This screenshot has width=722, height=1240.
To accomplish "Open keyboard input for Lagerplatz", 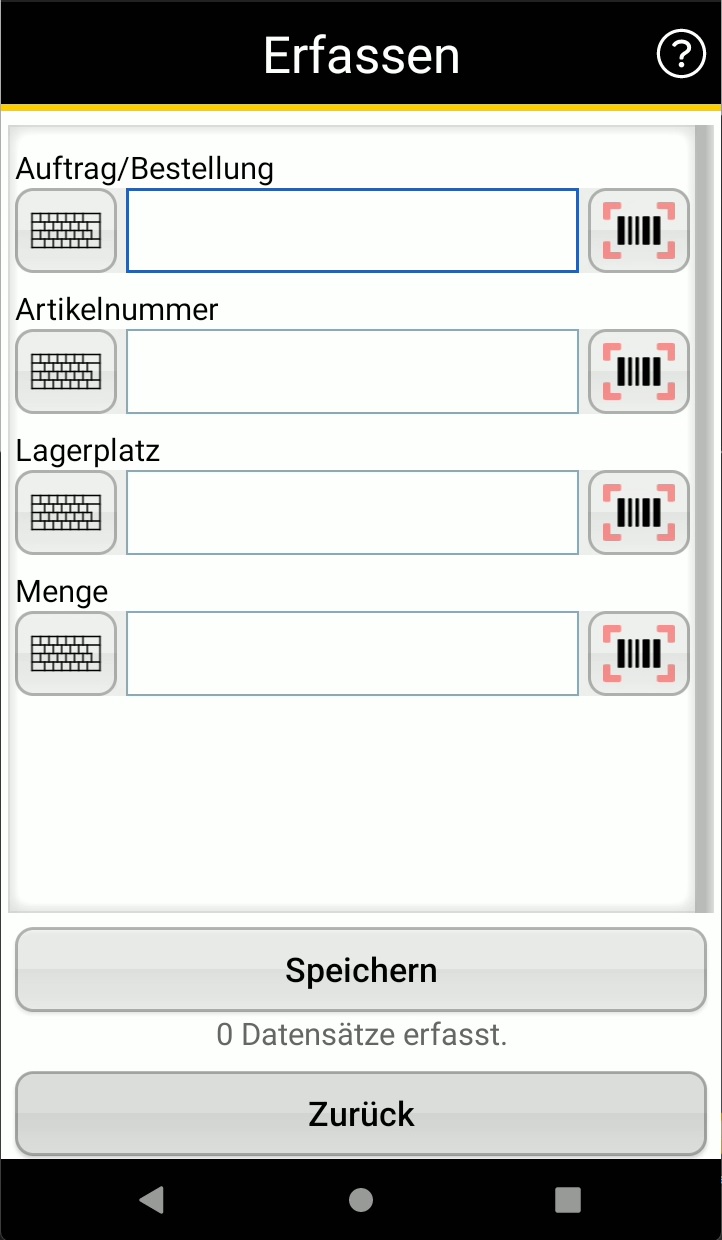I will 65,512.
